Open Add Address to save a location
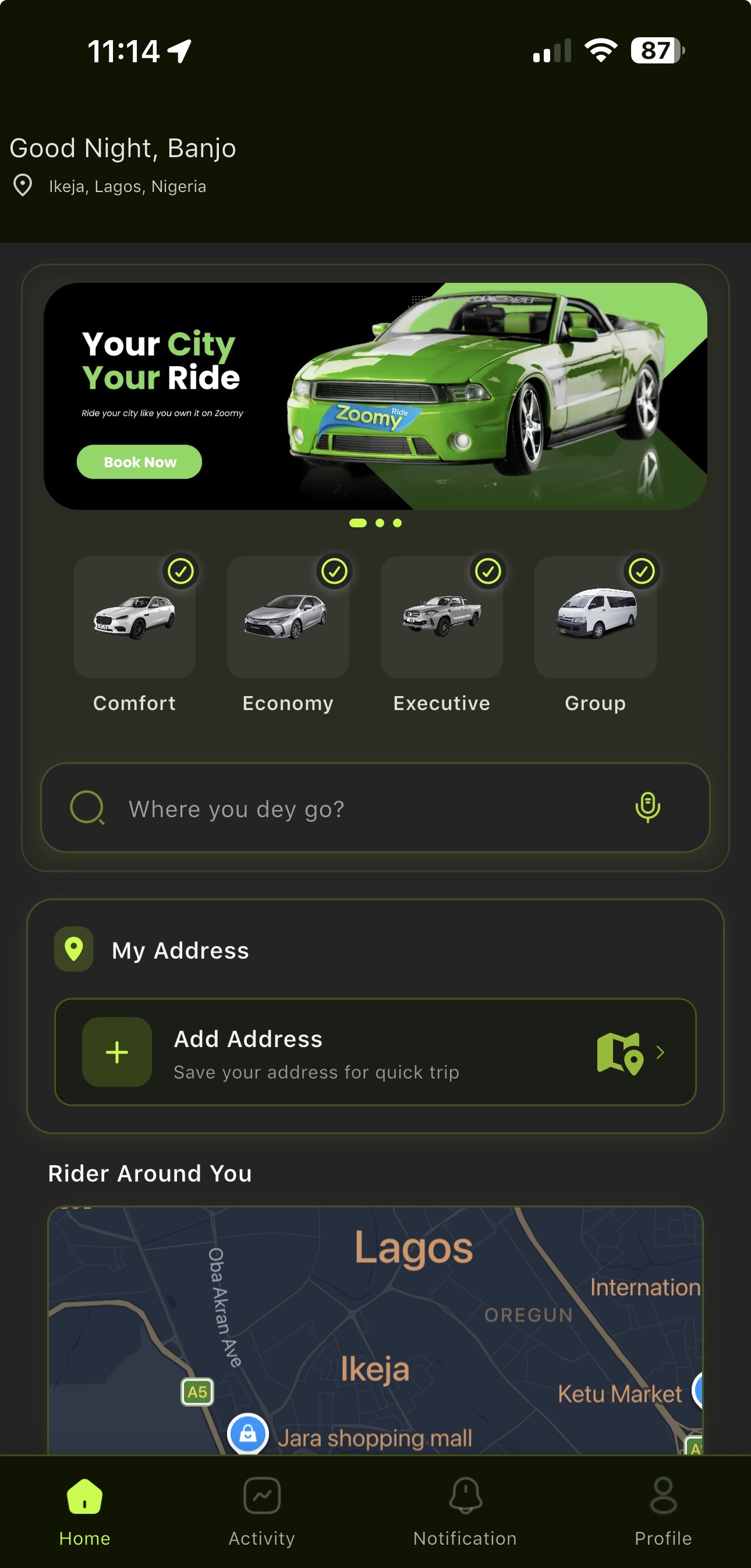751x1568 pixels. [375, 1052]
